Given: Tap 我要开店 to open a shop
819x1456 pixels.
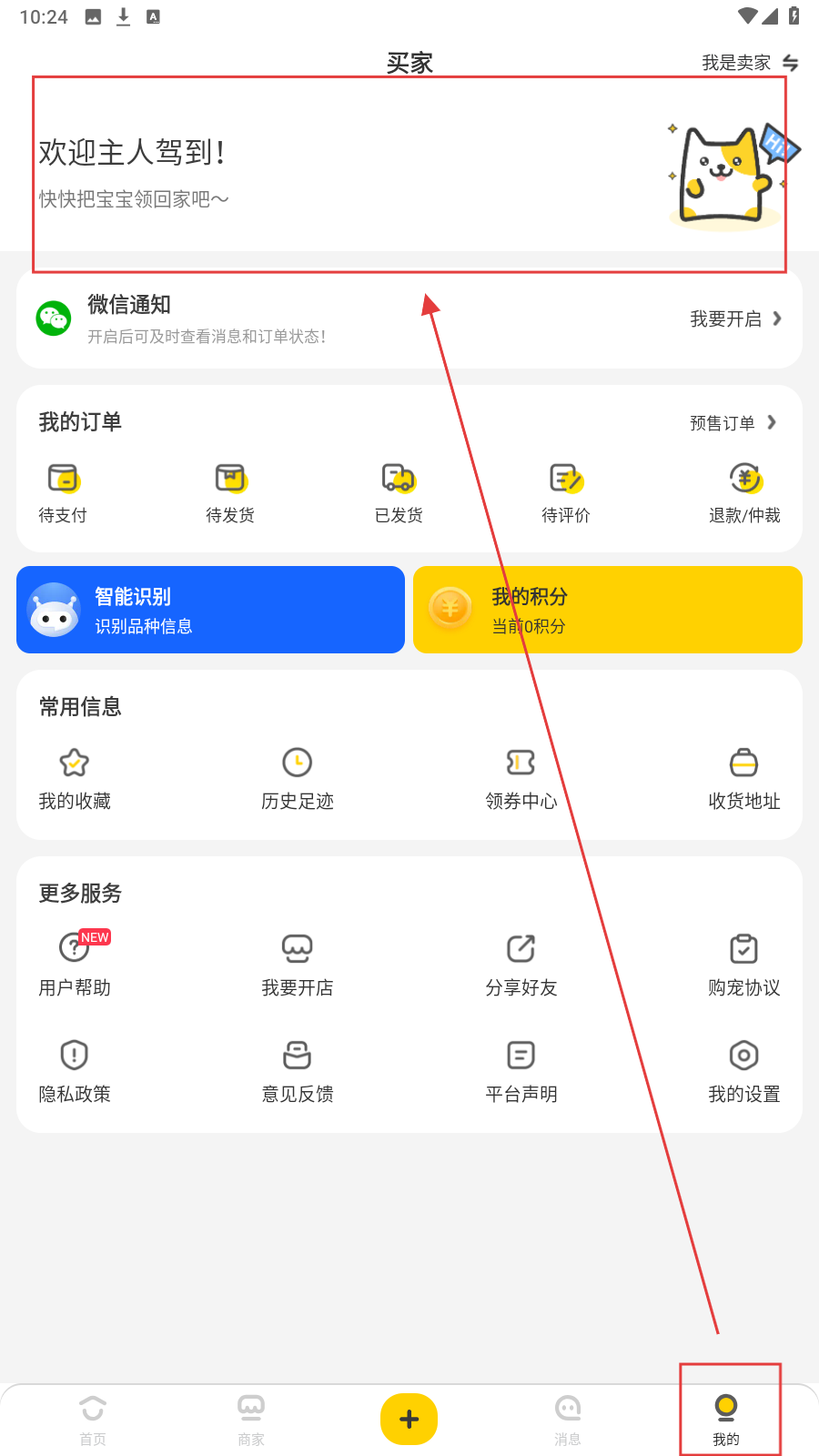Looking at the screenshot, I should (x=298, y=965).
